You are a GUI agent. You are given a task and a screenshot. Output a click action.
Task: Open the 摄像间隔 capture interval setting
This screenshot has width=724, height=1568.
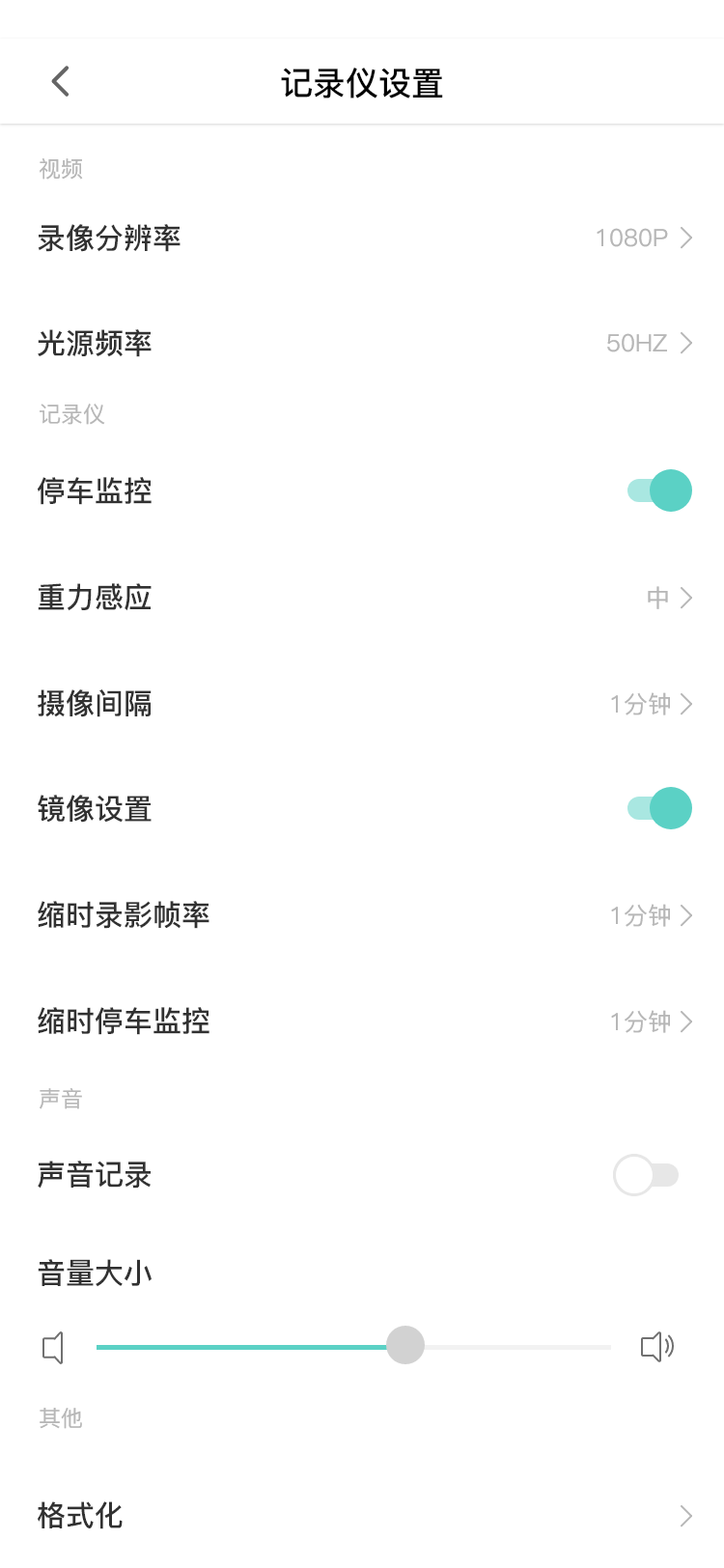[362, 704]
